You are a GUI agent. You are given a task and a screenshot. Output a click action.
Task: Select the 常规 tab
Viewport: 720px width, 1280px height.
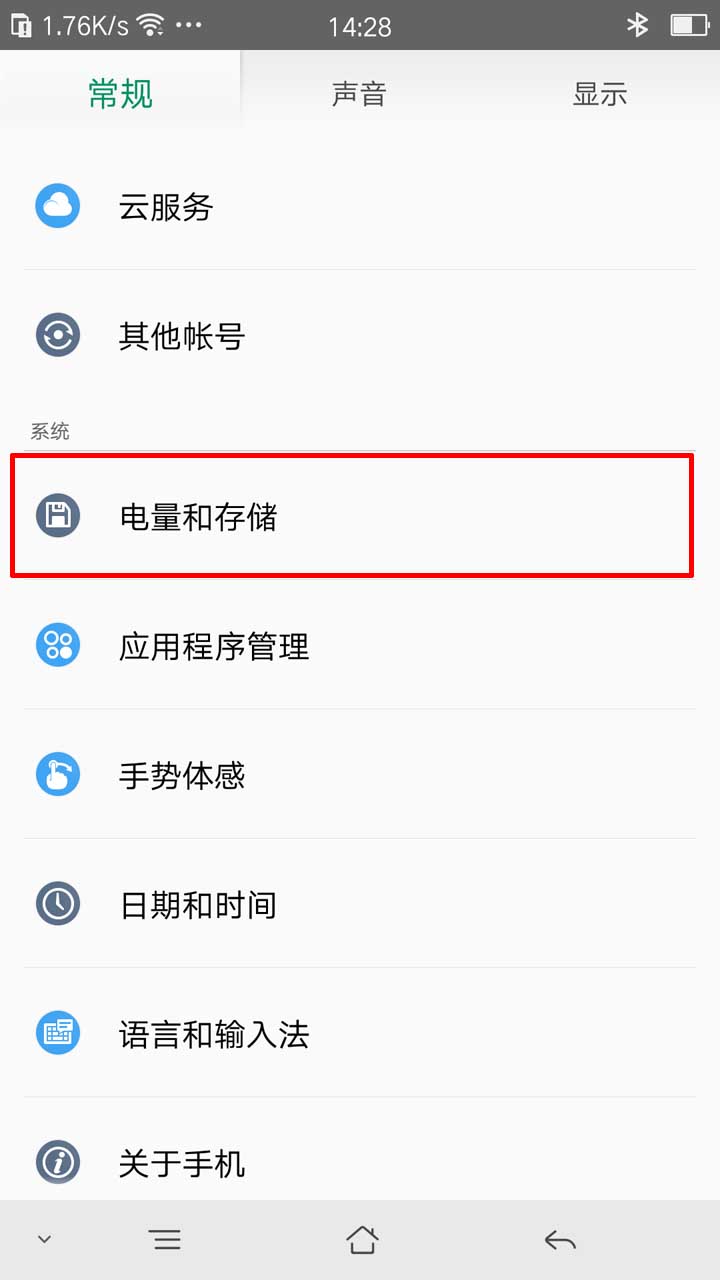pos(120,94)
